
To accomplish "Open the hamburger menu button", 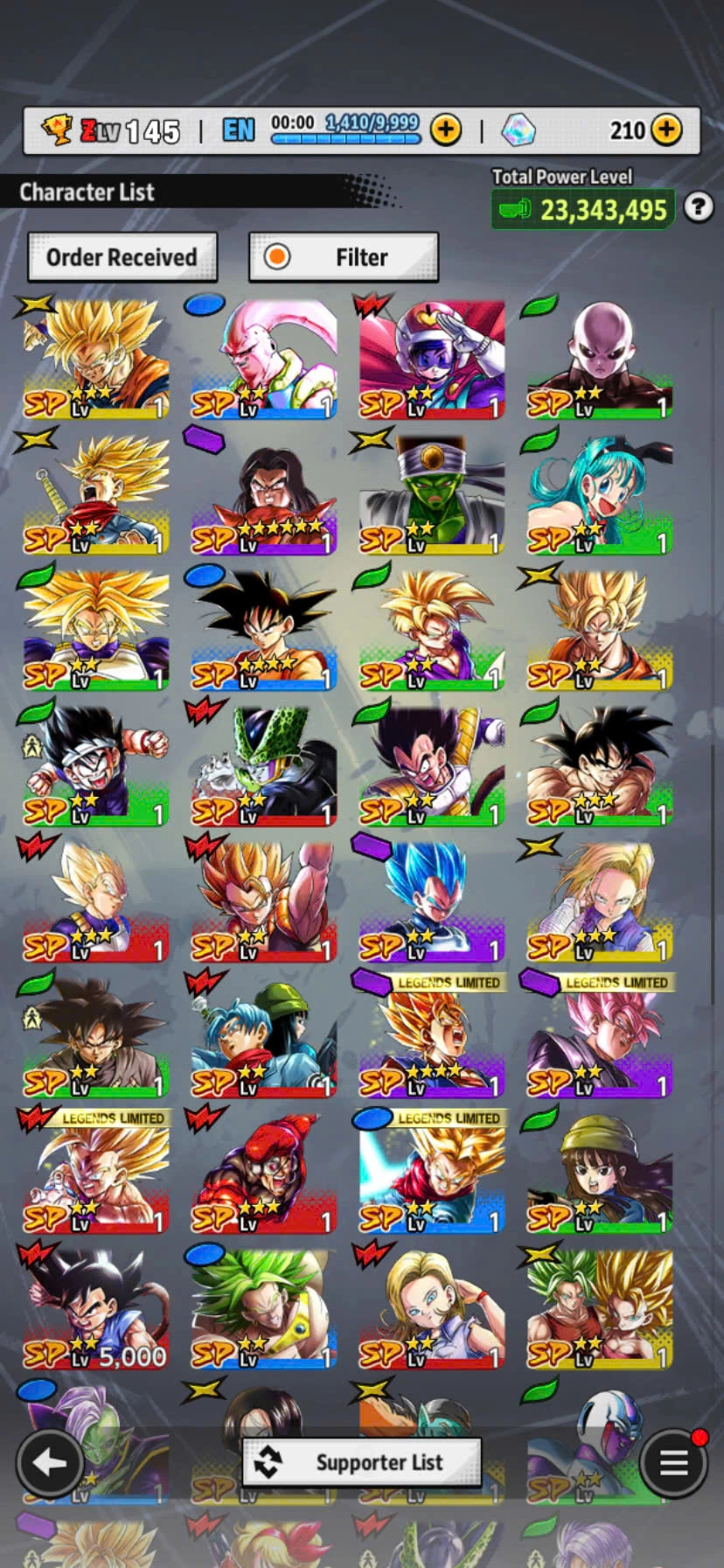I will tap(672, 1462).
